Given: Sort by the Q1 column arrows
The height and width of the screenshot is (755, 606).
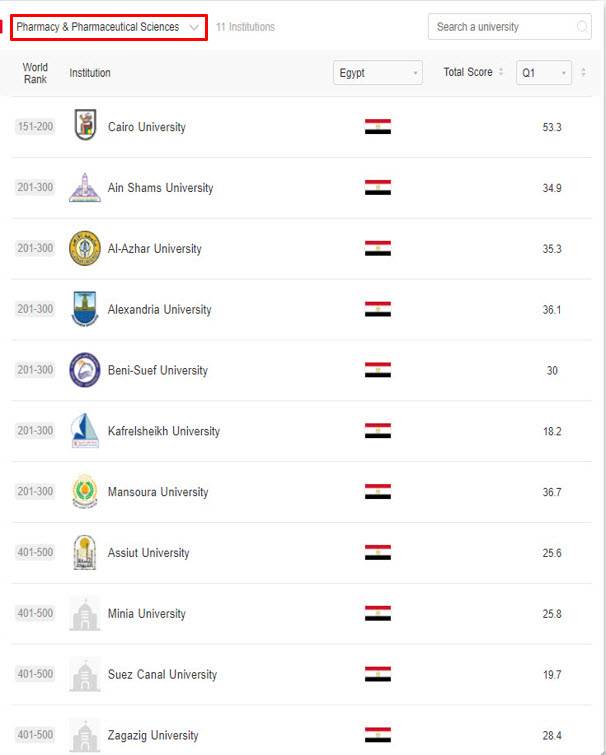Looking at the screenshot, I should click(584, 73).
